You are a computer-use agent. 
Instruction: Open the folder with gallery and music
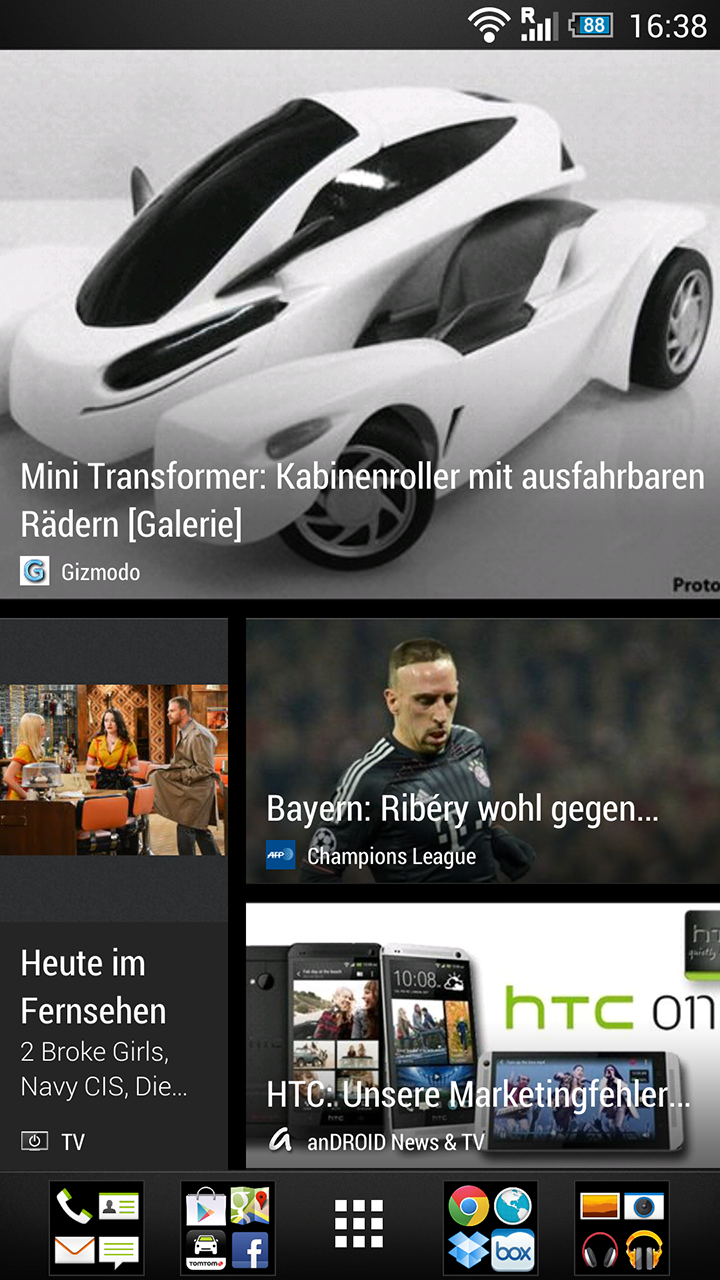622,1228
